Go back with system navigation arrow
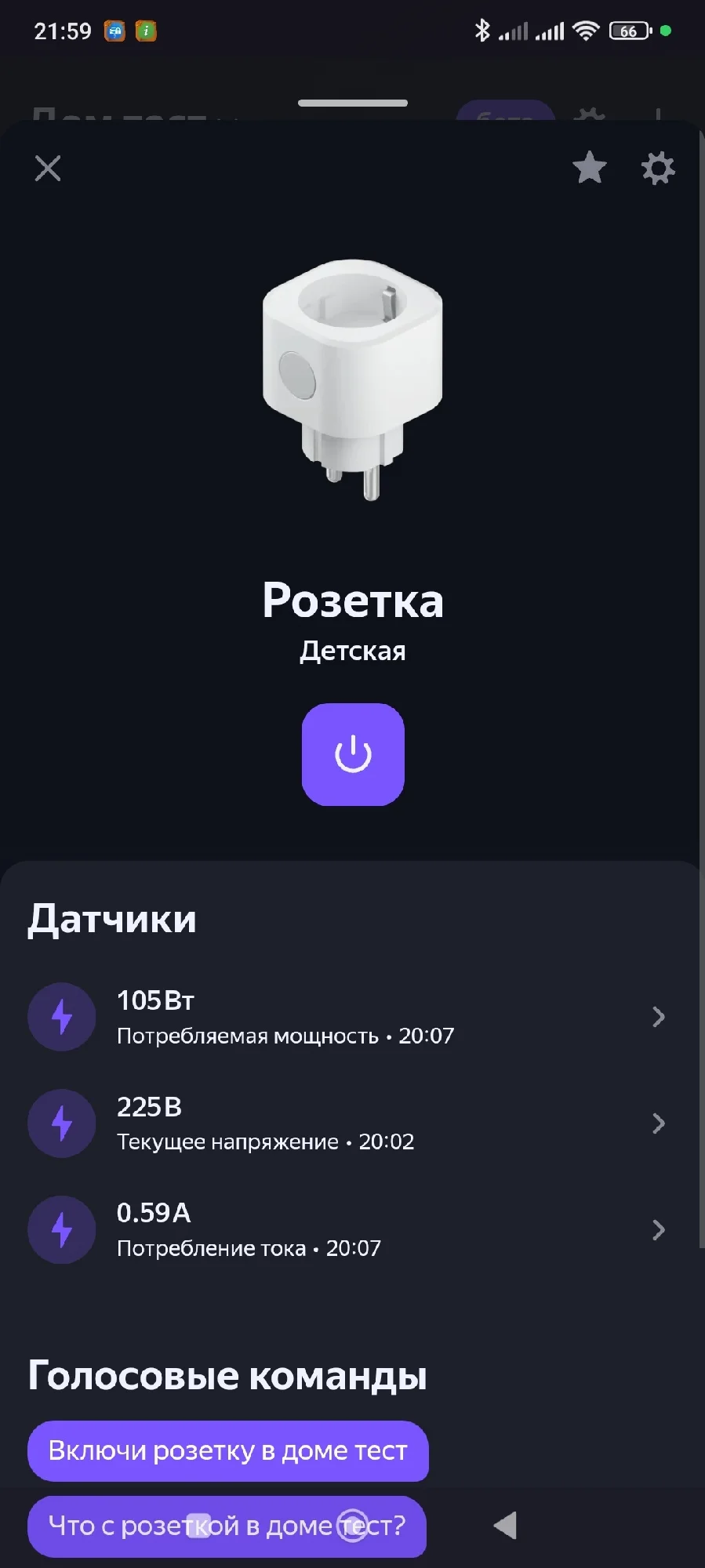705x1568 pixels. (505, 1526)
